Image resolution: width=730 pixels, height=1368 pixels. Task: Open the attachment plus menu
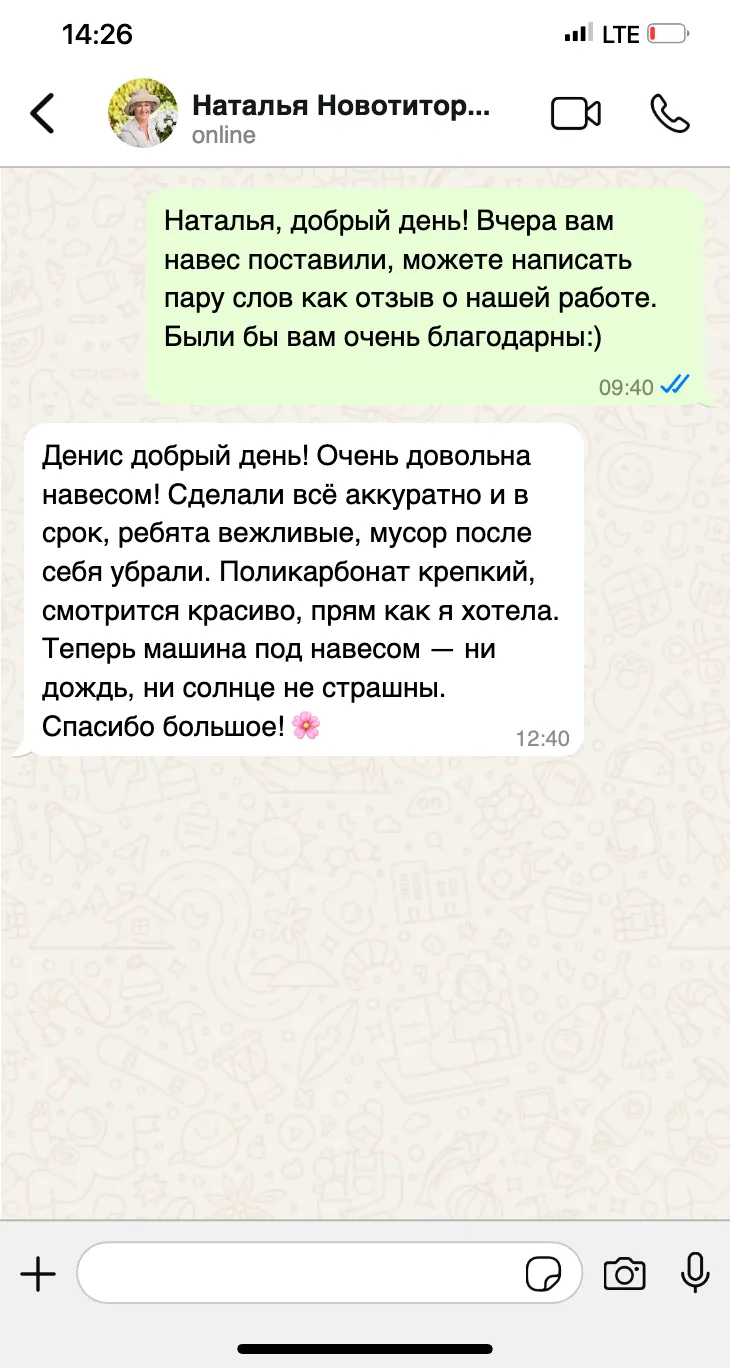click(38, 1274)
